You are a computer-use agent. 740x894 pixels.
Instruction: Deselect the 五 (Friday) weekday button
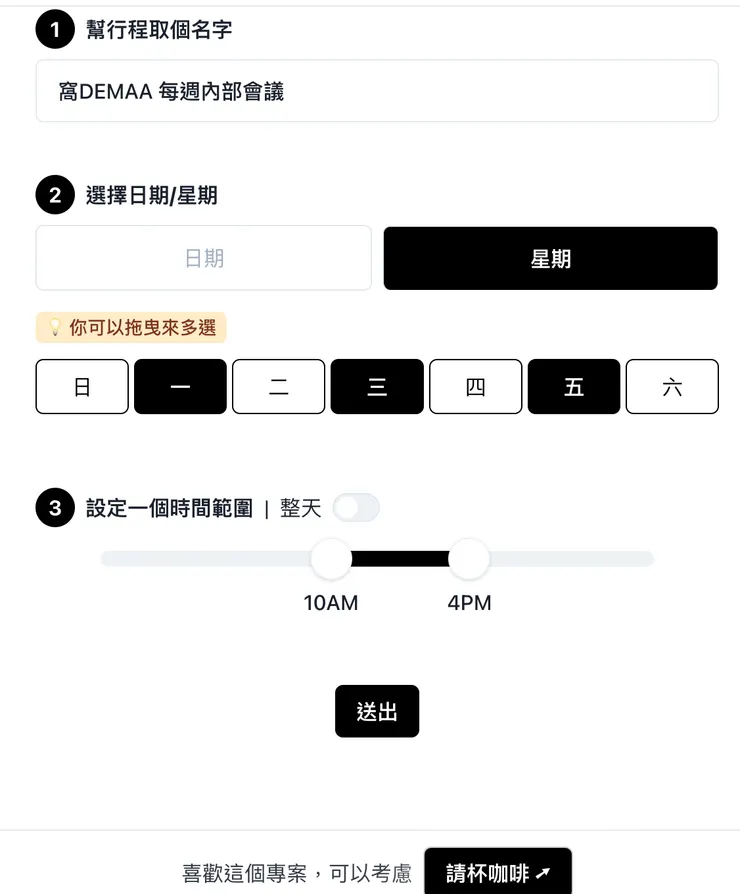pyautogui.click(x=573, y=387)
